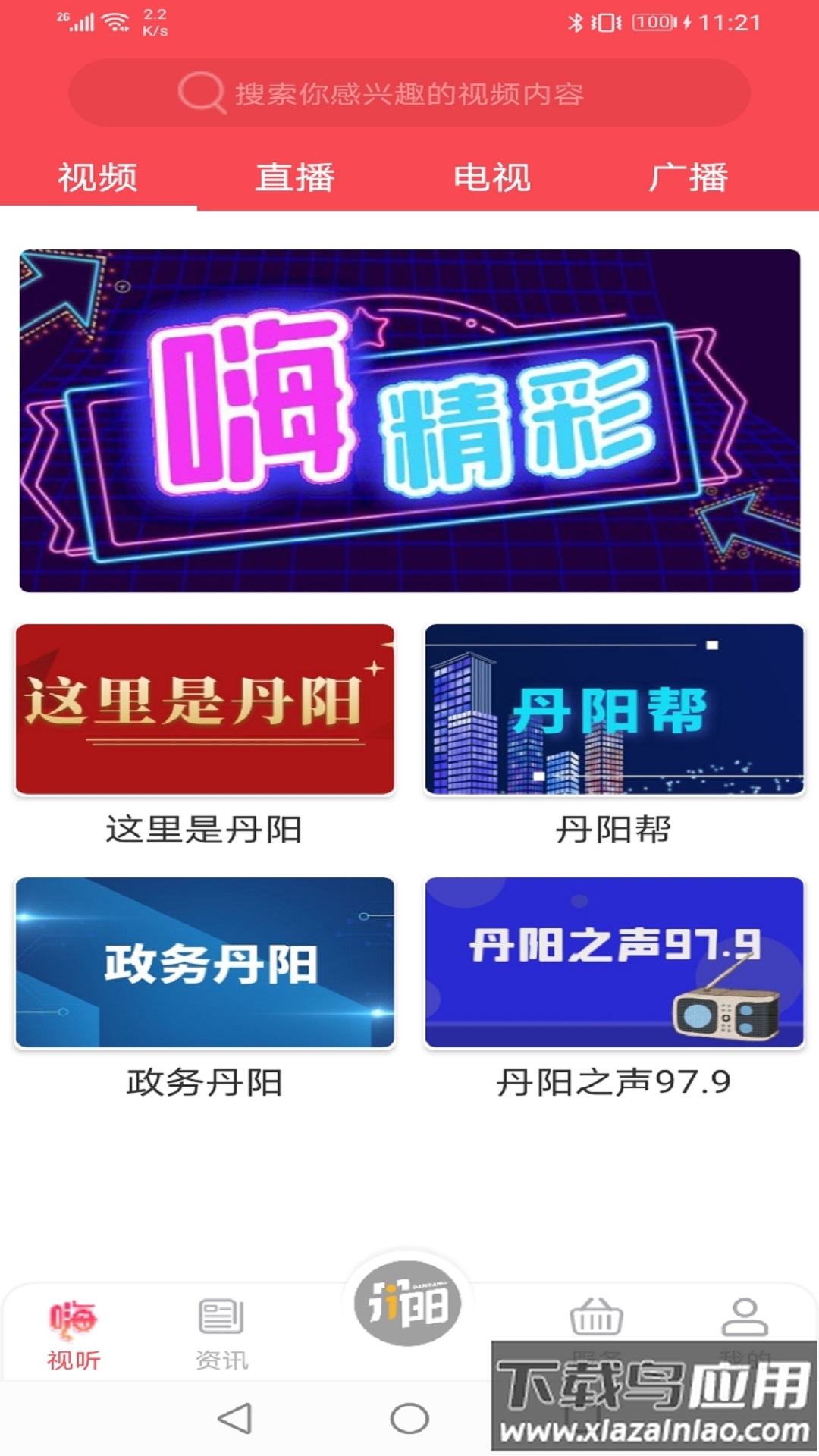Select the 视频 tab

[x=100, y=176]
